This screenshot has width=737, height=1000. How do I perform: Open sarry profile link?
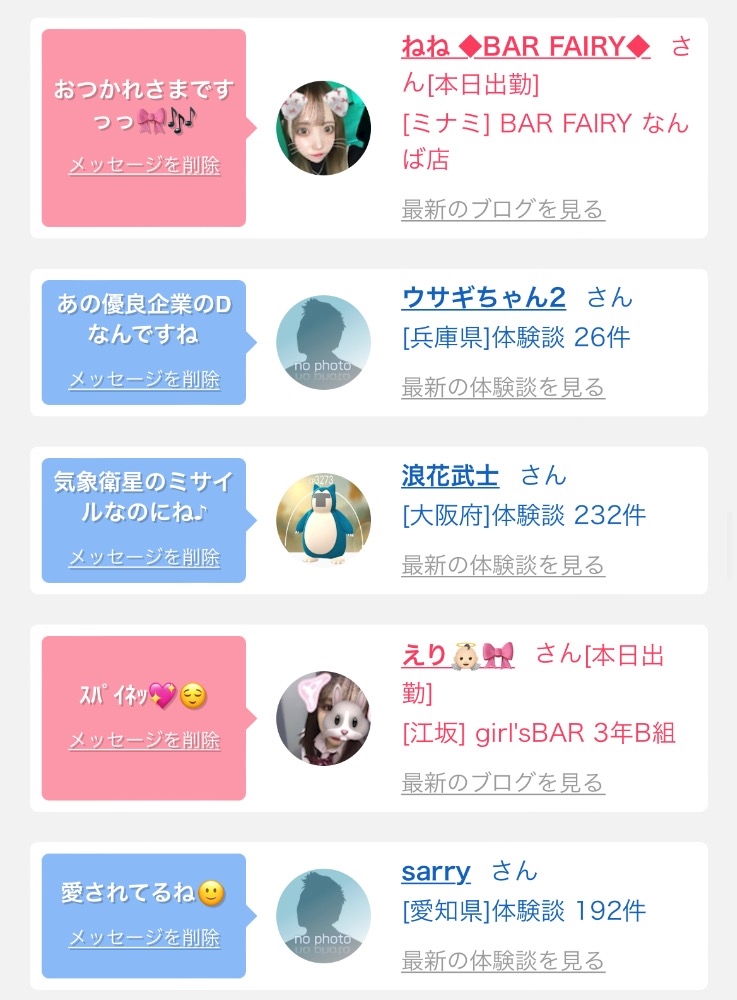(436, 872)
